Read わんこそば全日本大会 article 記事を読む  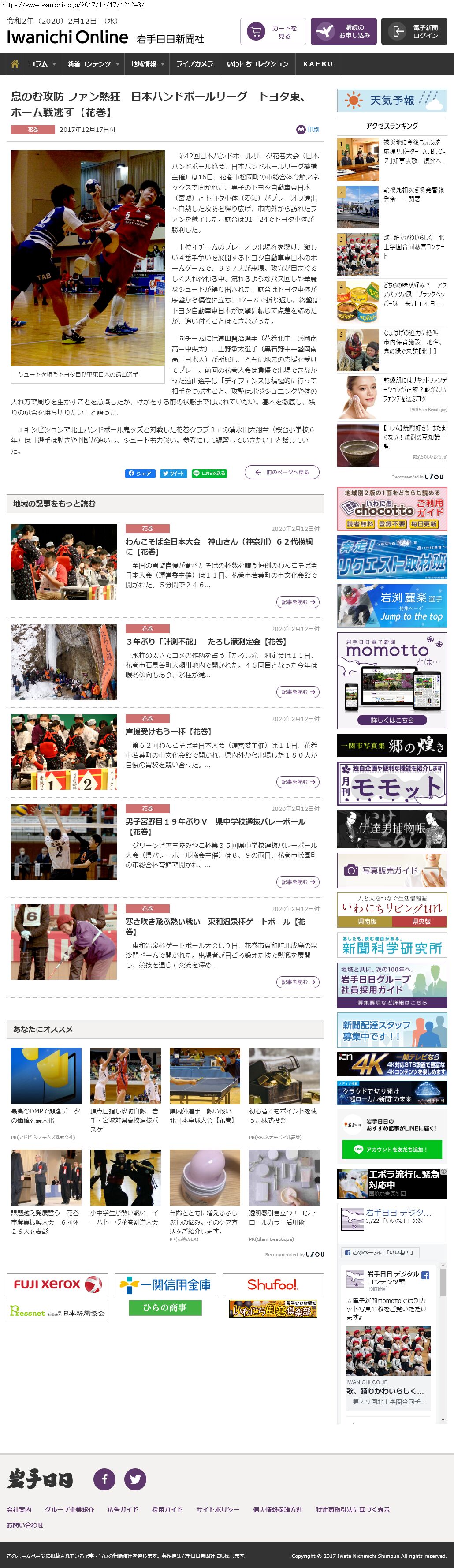(298, 601)
